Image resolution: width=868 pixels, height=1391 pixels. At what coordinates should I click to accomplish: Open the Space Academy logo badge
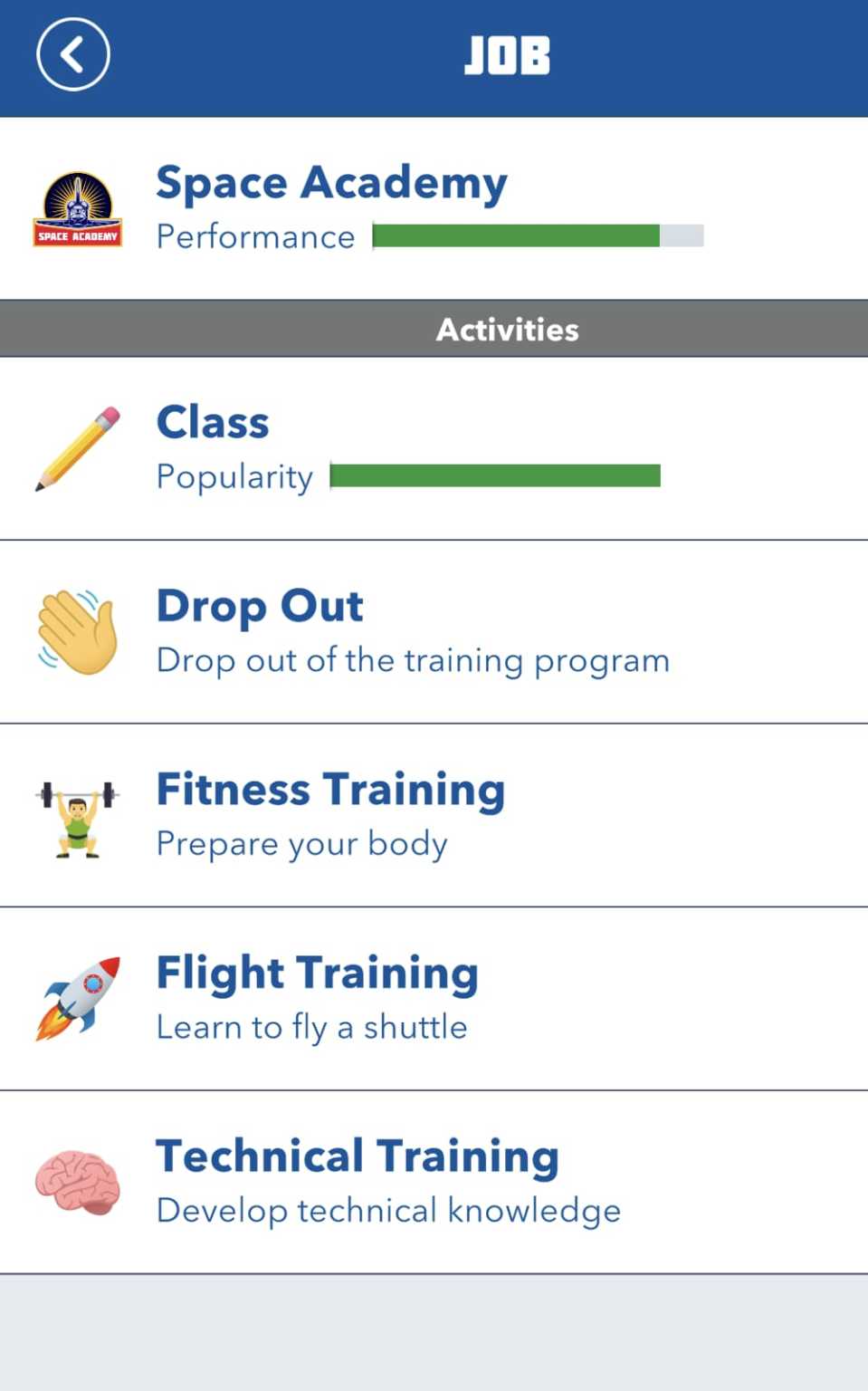pos(78,207)
